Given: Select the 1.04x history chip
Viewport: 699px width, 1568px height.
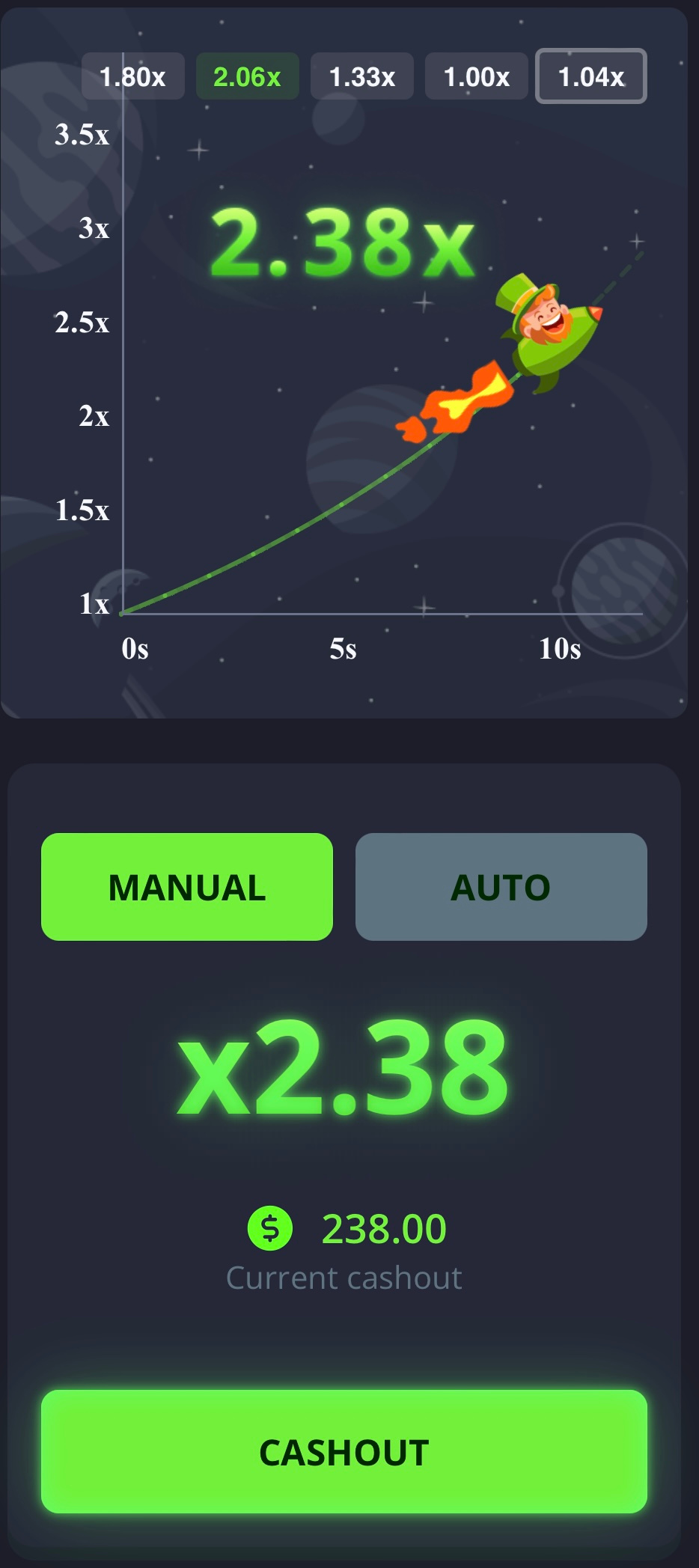Looking at the screenshot, I should (590, 76).
